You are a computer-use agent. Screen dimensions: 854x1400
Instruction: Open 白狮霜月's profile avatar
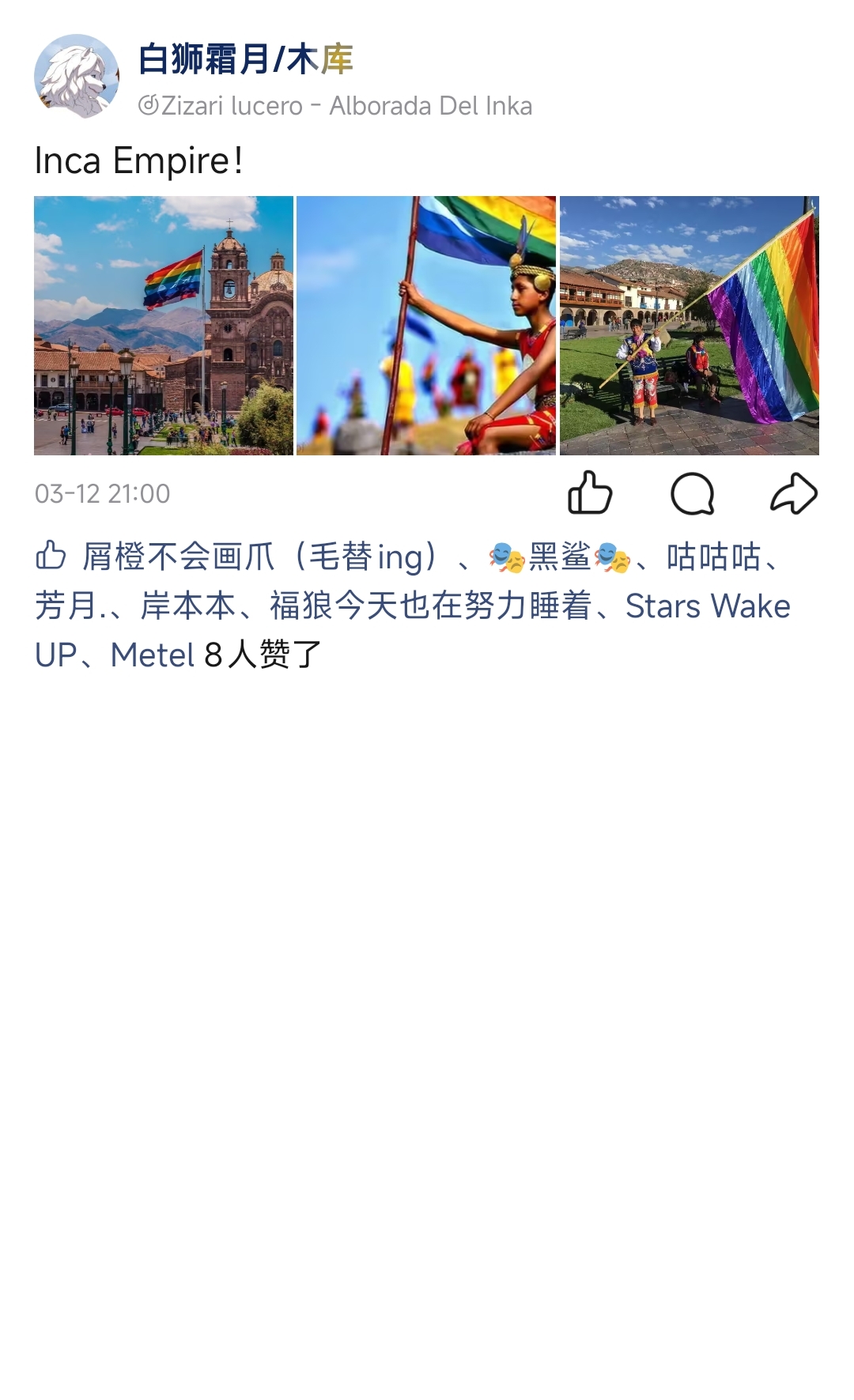[x=77, y=77]
